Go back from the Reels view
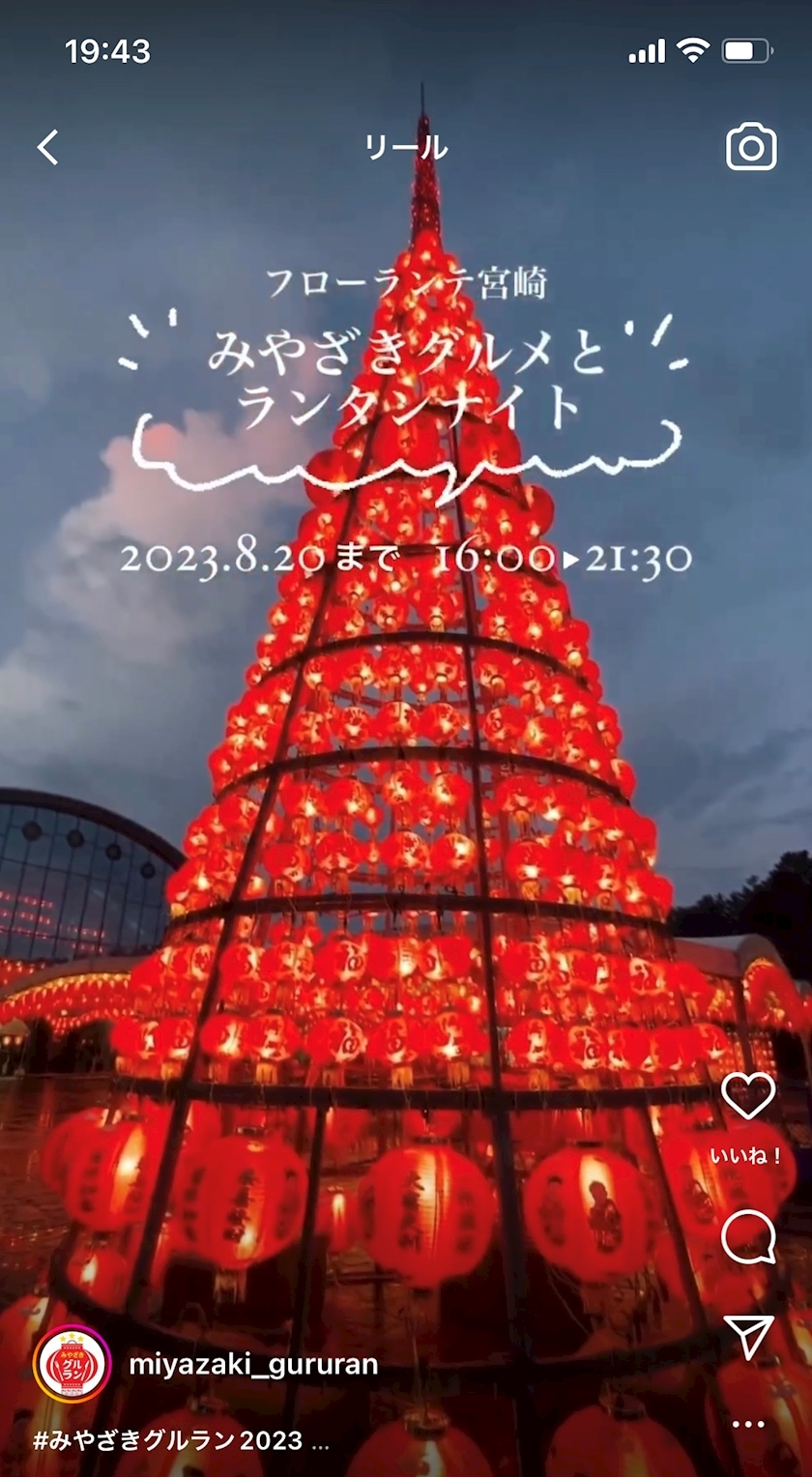Image resolution: width=812 pixels, height=1477 pixels. tap(48, 148)
